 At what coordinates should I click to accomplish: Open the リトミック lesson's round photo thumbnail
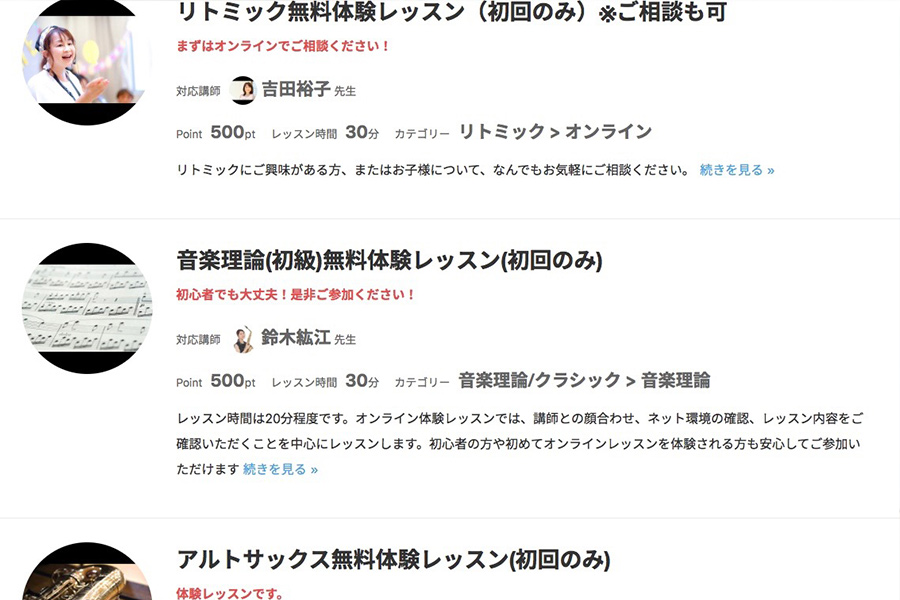pyautogui.click(x=87, y=60)
